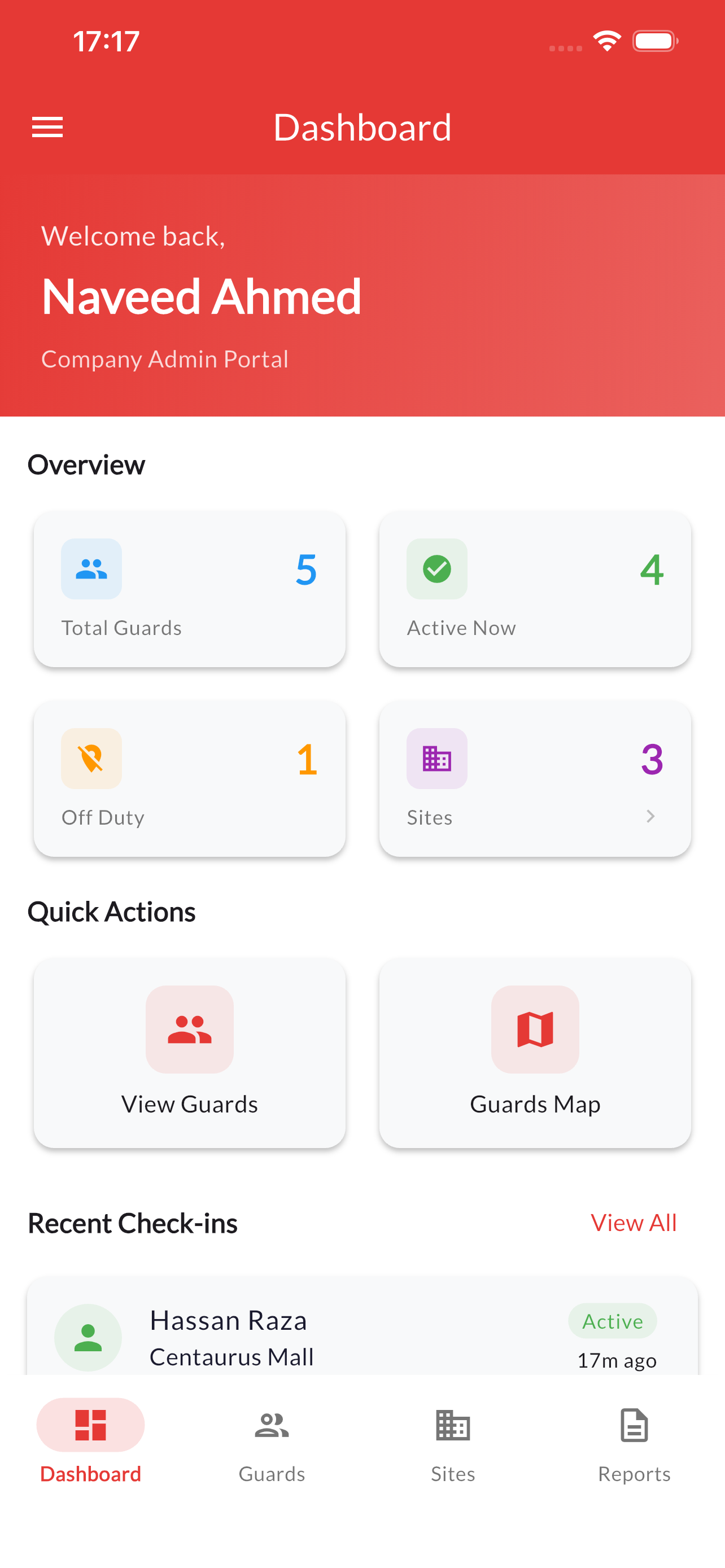The height and width of the screenshot is (1568, 725).
Task: Open the hamburger navigation menu
Action: point(47,127)
